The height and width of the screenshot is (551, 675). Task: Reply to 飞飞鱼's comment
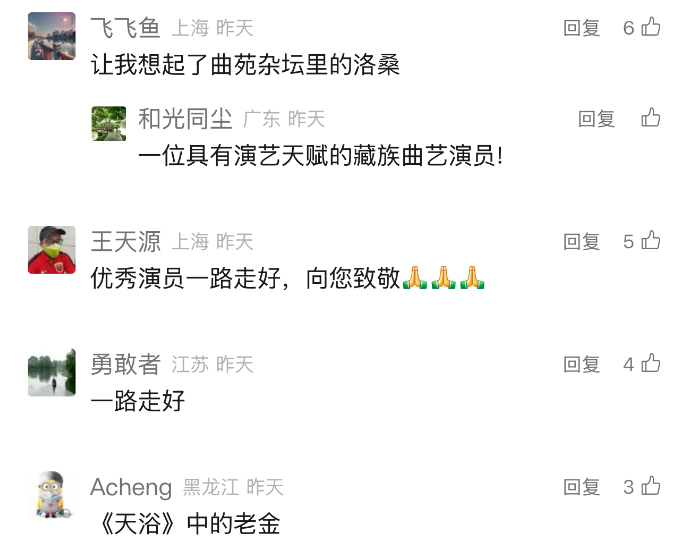click(x=581, y=28)
